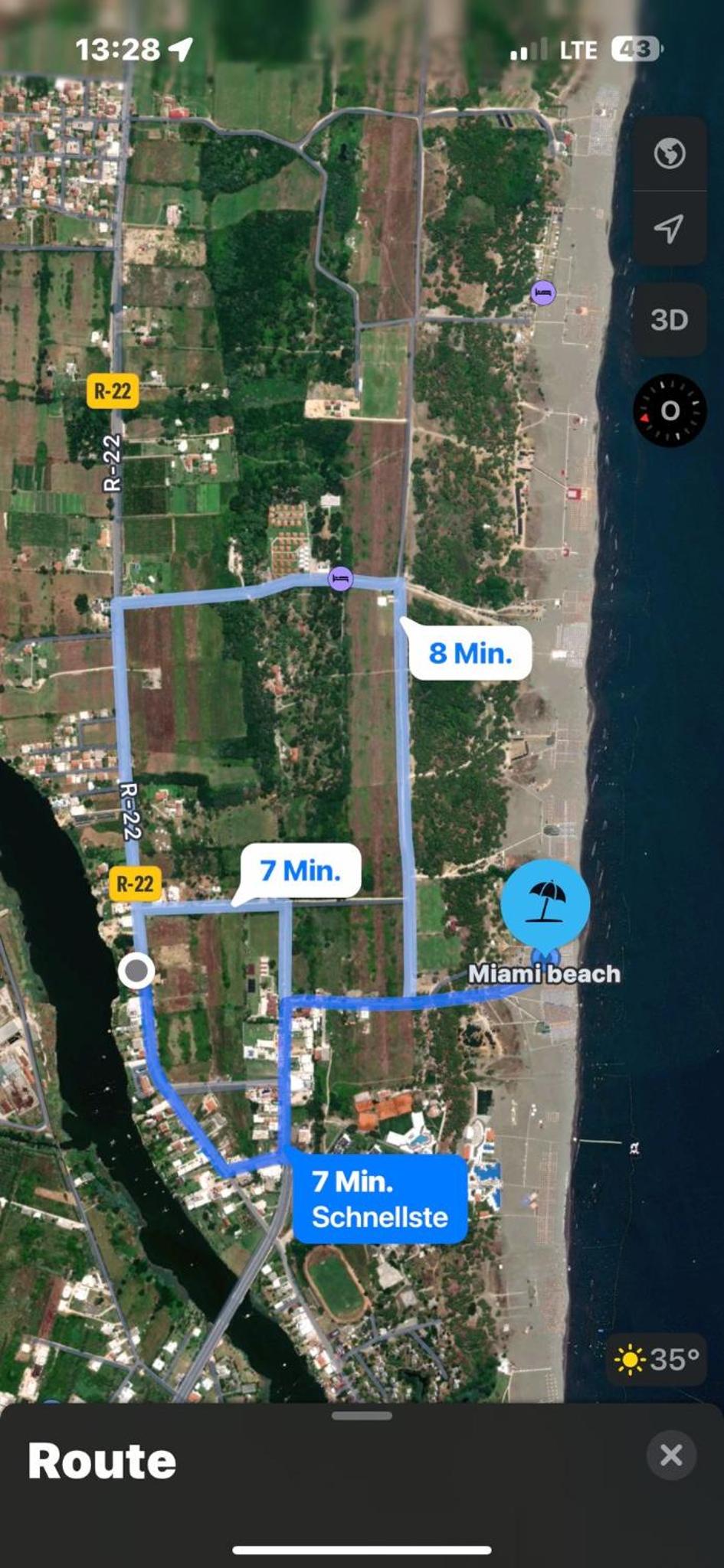Tap the hotel marker on the 8 Min. route
The width and height of the screenshot is (724, 1568).
[341, 579]
